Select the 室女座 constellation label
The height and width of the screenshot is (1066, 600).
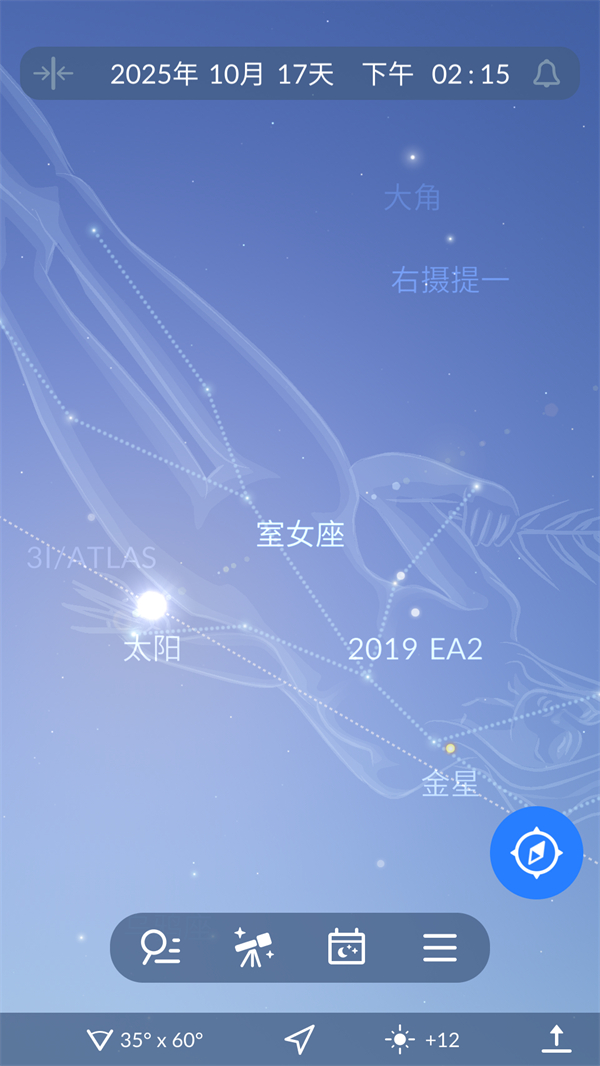click(x=300, y=535)
